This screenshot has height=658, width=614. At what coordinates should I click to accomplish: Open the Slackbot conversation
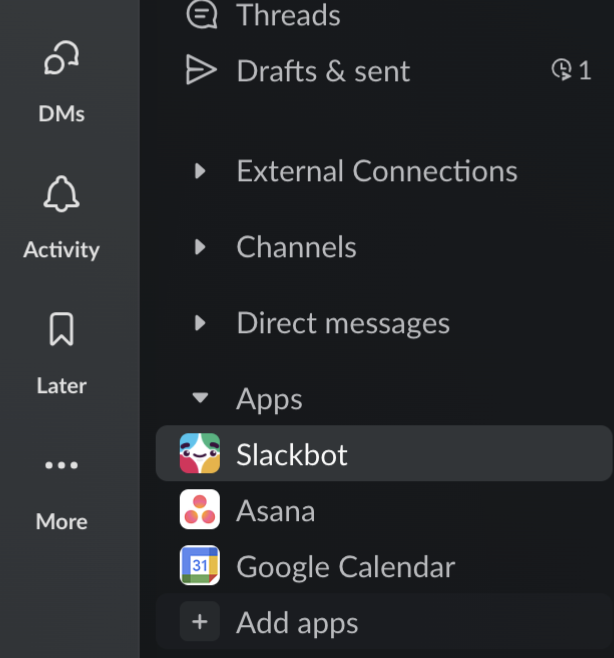[292, 455]
